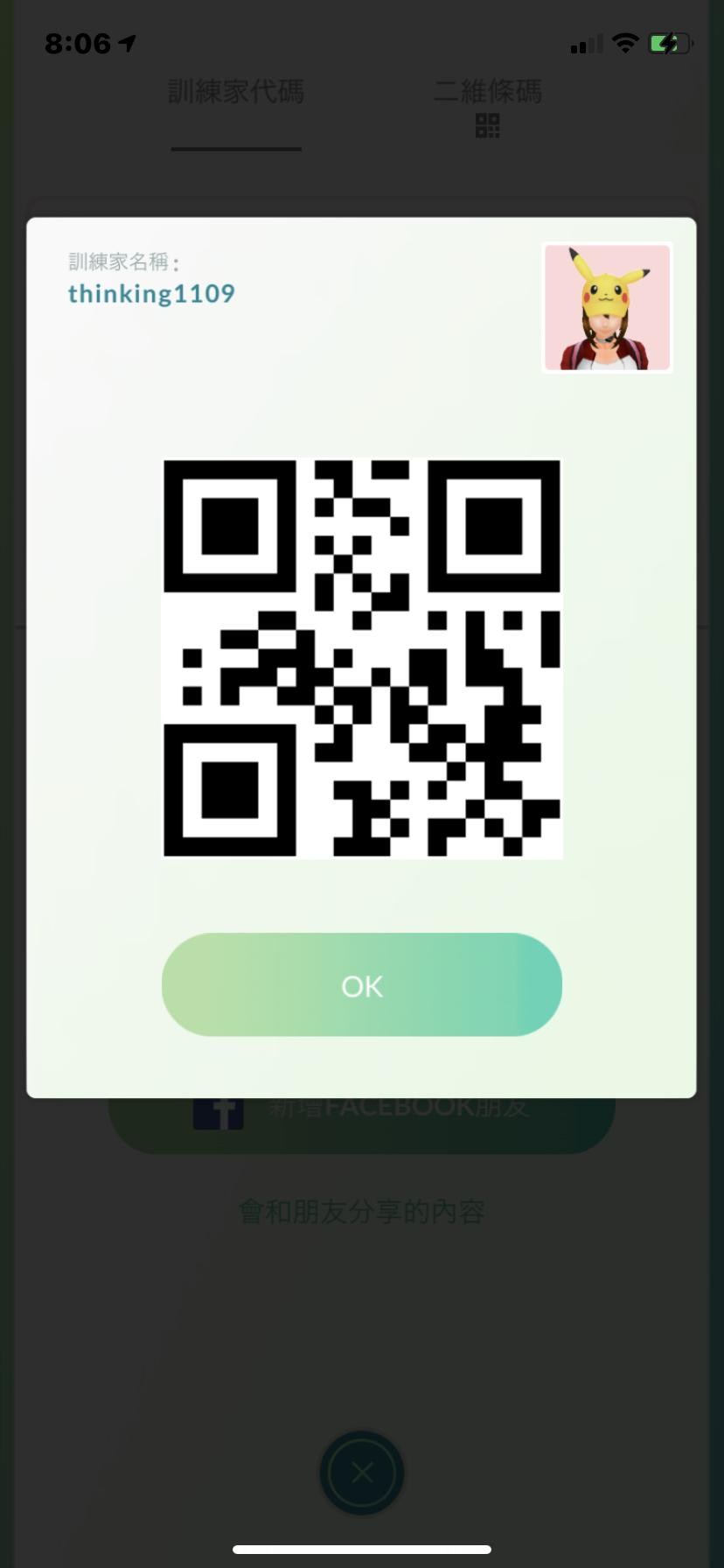Tap the underline beneath 訓練家代碼
The width and height of the screenshot is (724, 1568).
click(235, 150)
